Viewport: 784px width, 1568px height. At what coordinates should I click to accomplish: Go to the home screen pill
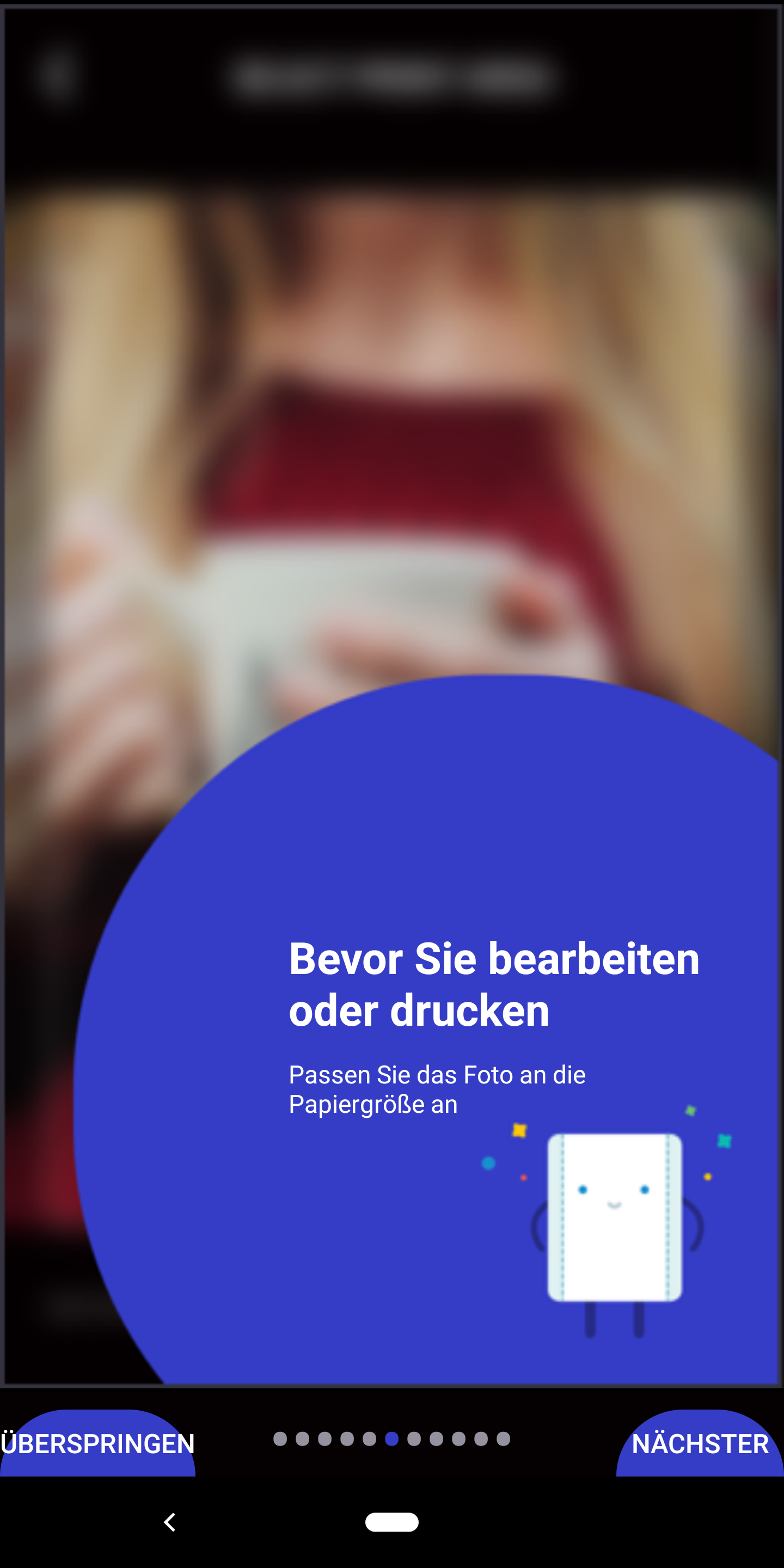[391, 1522]
